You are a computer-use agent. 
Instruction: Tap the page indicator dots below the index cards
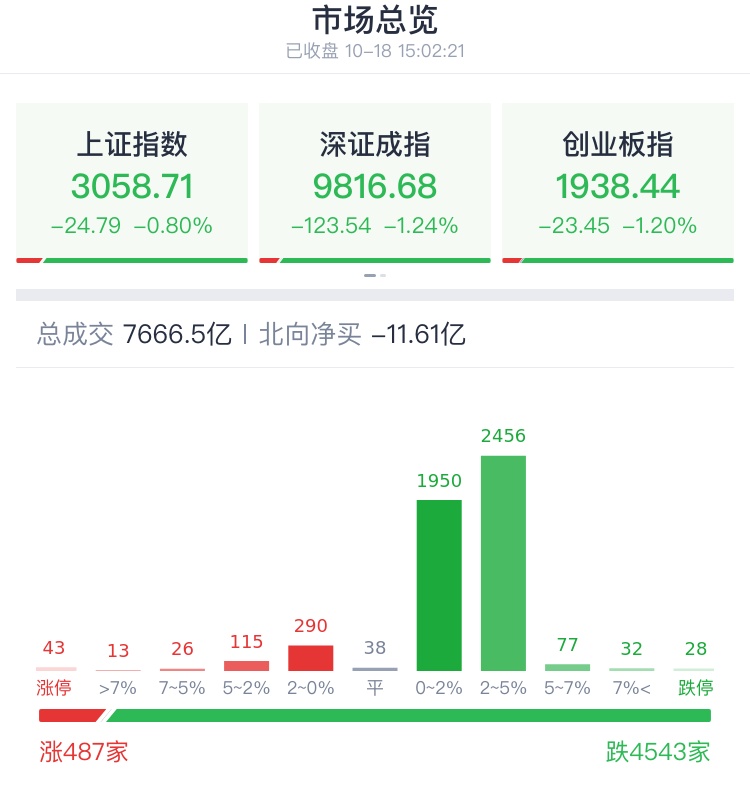(375, 275)
